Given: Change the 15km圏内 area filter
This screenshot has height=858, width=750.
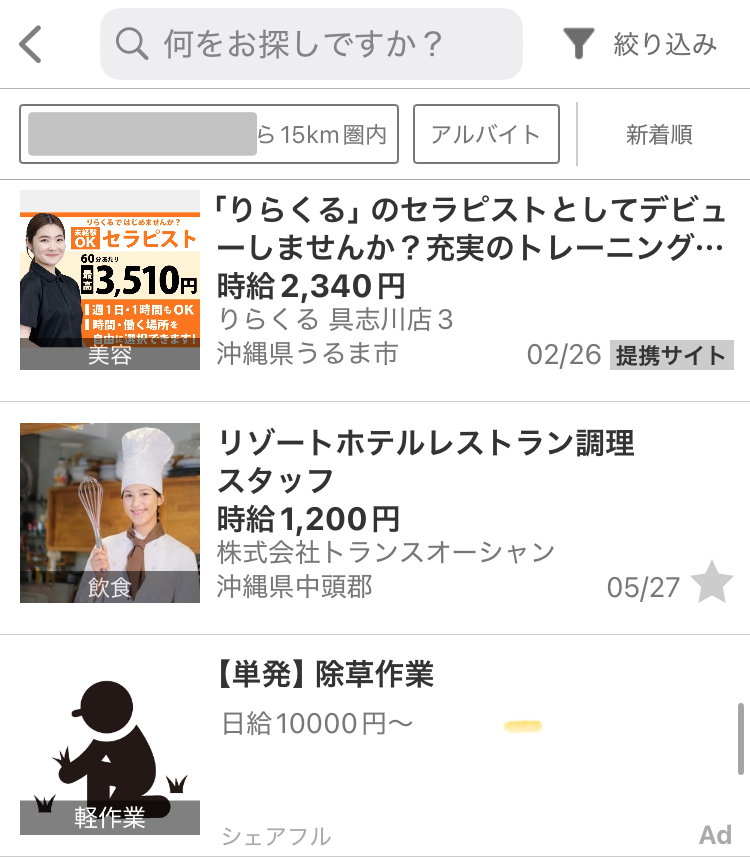Looking at the screenshot, I should [209, 134].
